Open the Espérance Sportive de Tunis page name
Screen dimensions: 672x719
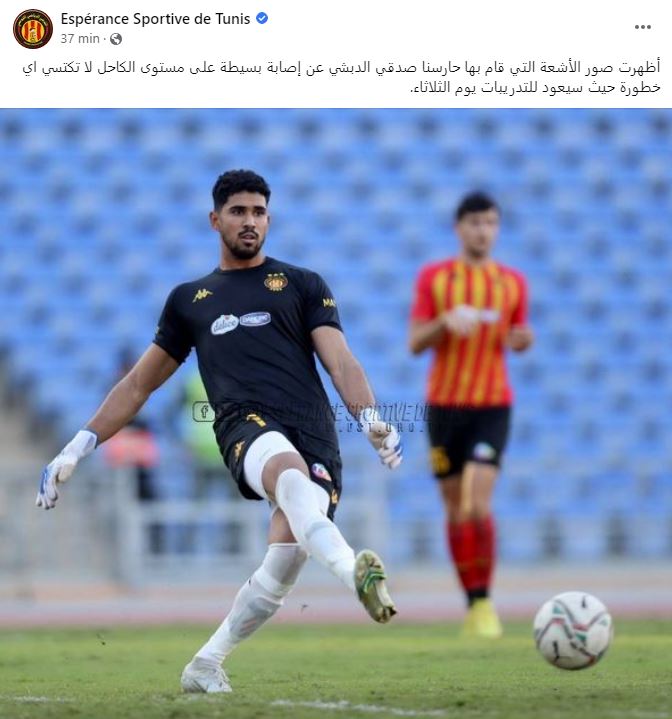(x=156, y=18)
